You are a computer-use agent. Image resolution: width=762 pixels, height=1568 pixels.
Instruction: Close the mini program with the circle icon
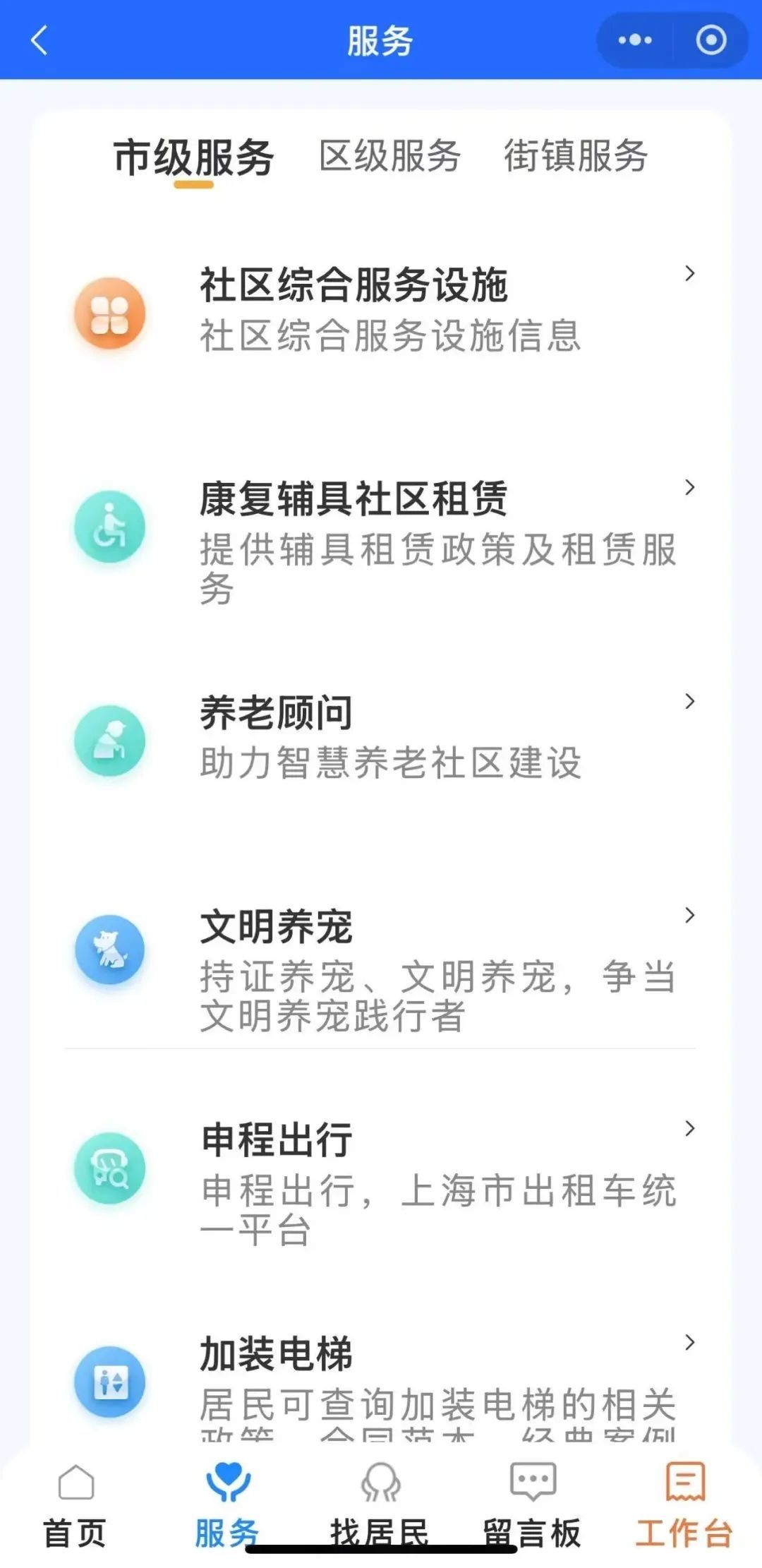710,40
